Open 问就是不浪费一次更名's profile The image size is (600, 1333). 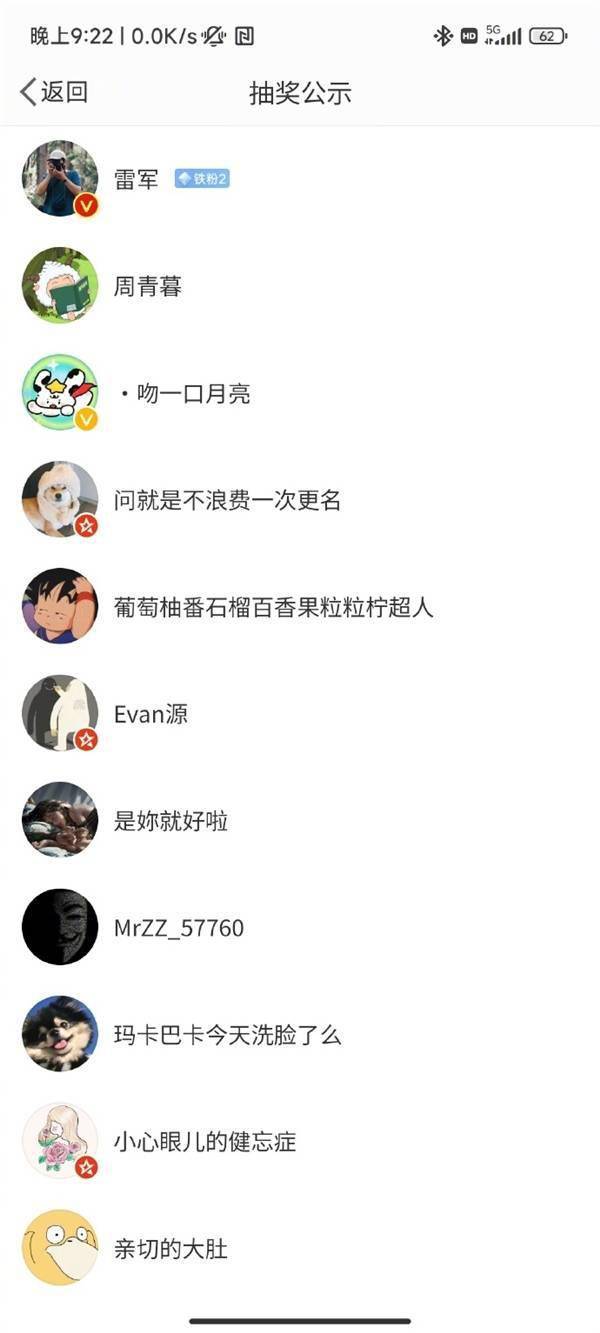[x=227, y=500]
